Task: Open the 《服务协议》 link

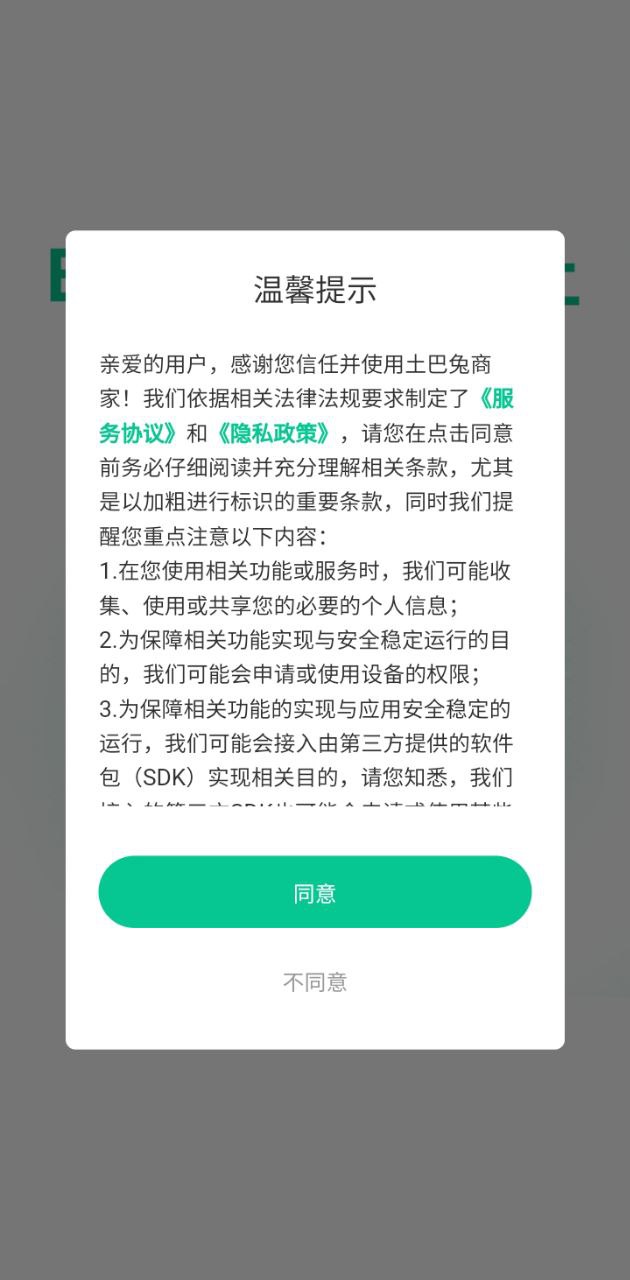Action: tap(140, 433)
